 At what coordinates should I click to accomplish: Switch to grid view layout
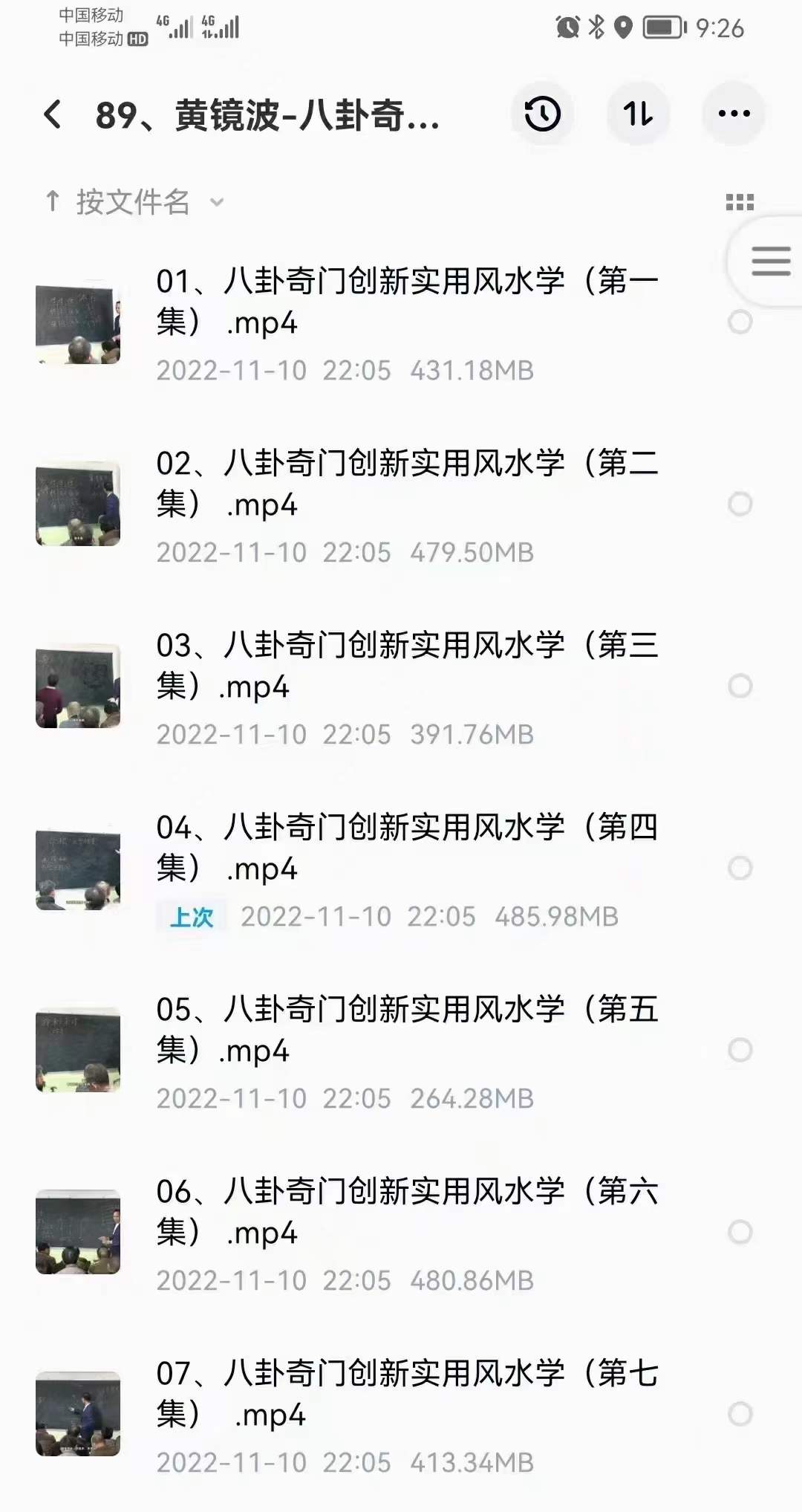tap(740, 201)
